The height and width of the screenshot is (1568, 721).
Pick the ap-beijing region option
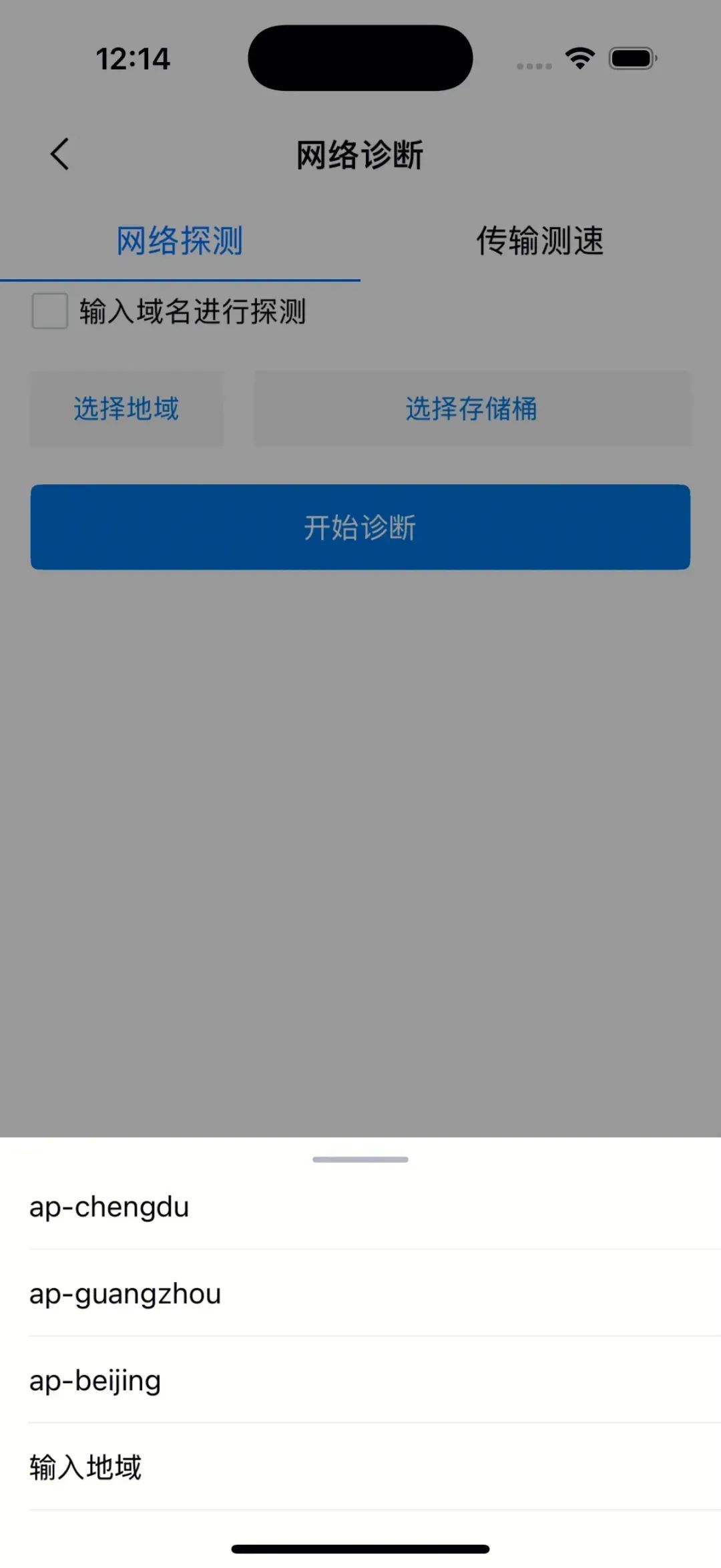[x=360, y=1380]
